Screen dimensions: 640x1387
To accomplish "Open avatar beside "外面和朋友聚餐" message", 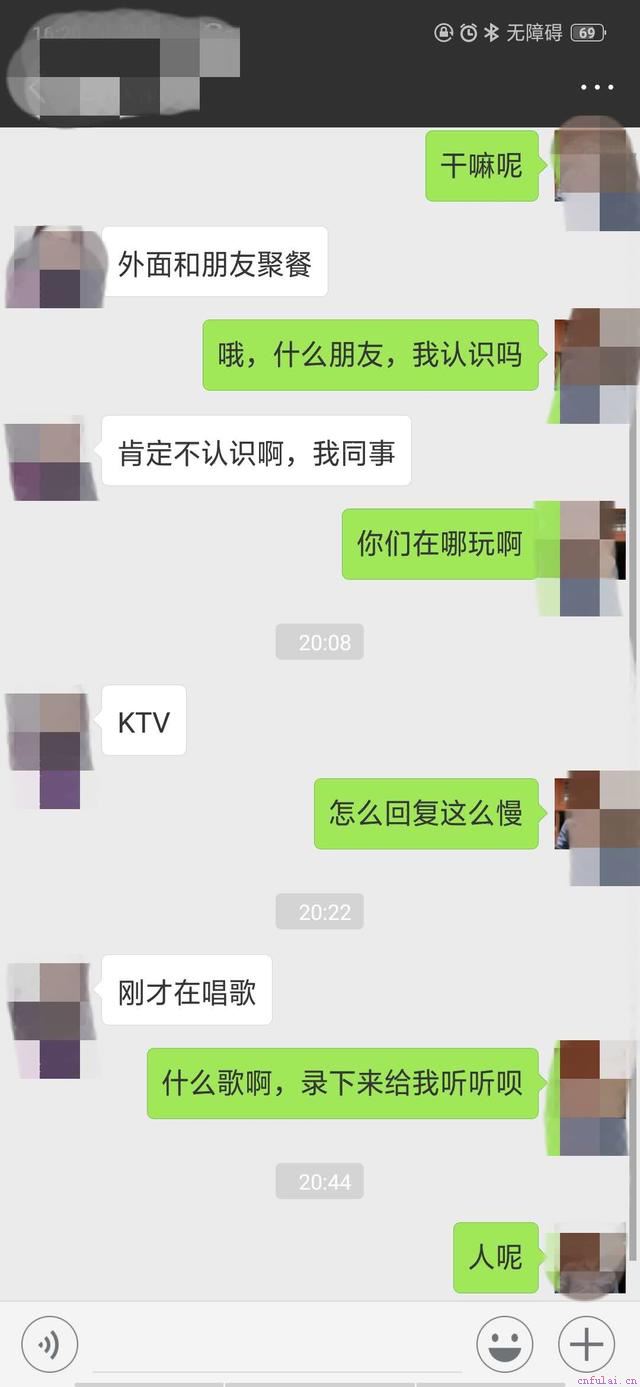I will coord(51,266).
